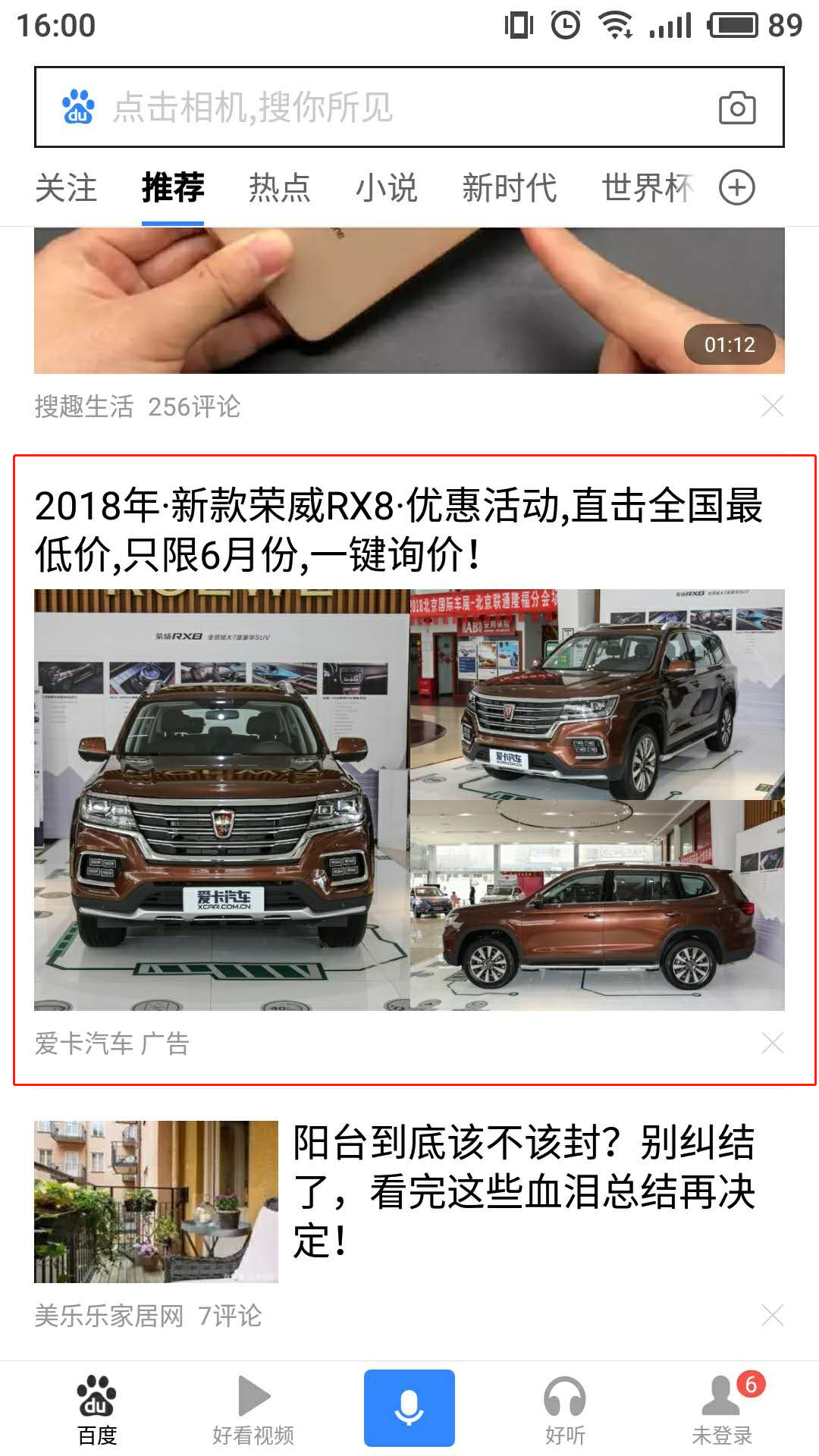The width and height of the screenshot is (819, 1456).
Task: Open the article about 阳台到底该不该封
Action: coord(523,1191)
